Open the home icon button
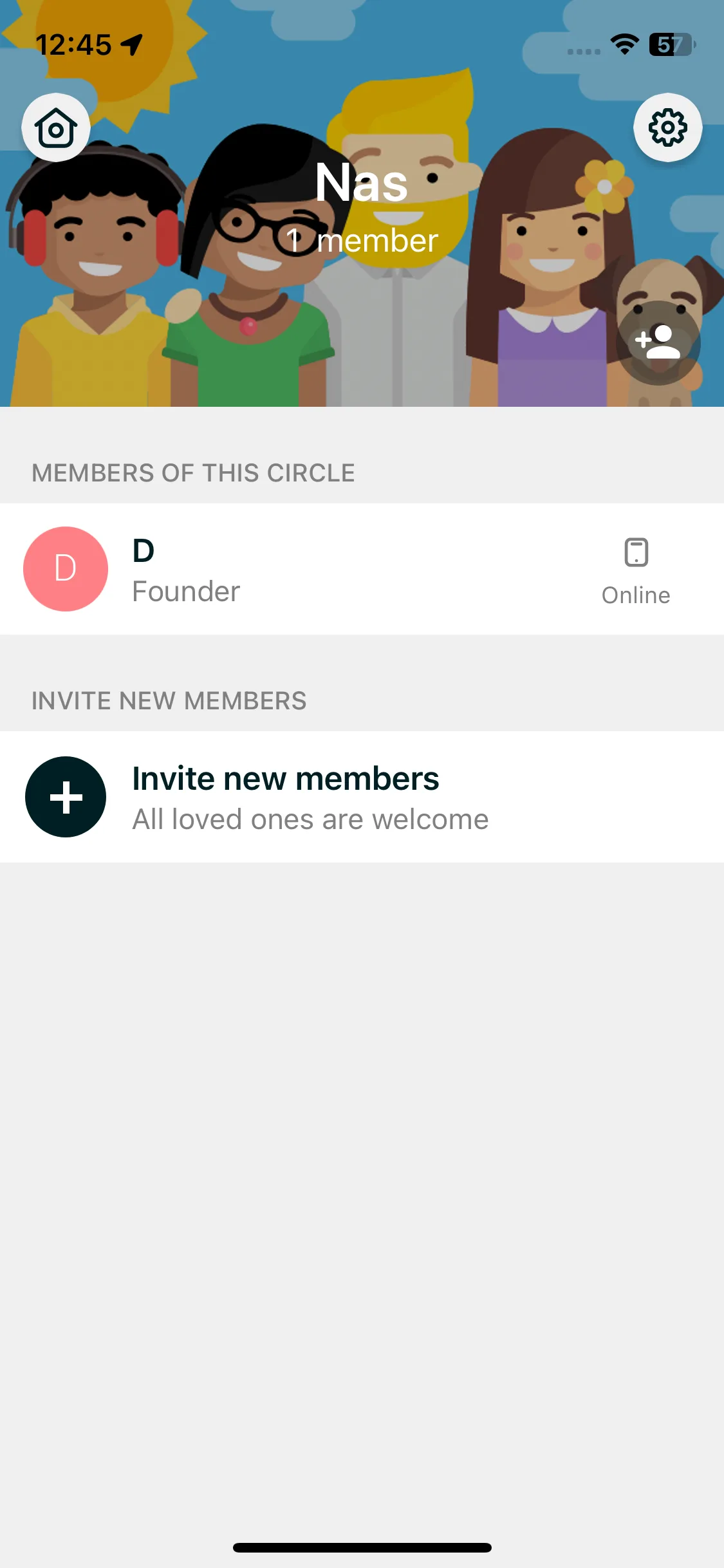724x1568 pixels. pyautogui.click(x=56, y=127)
